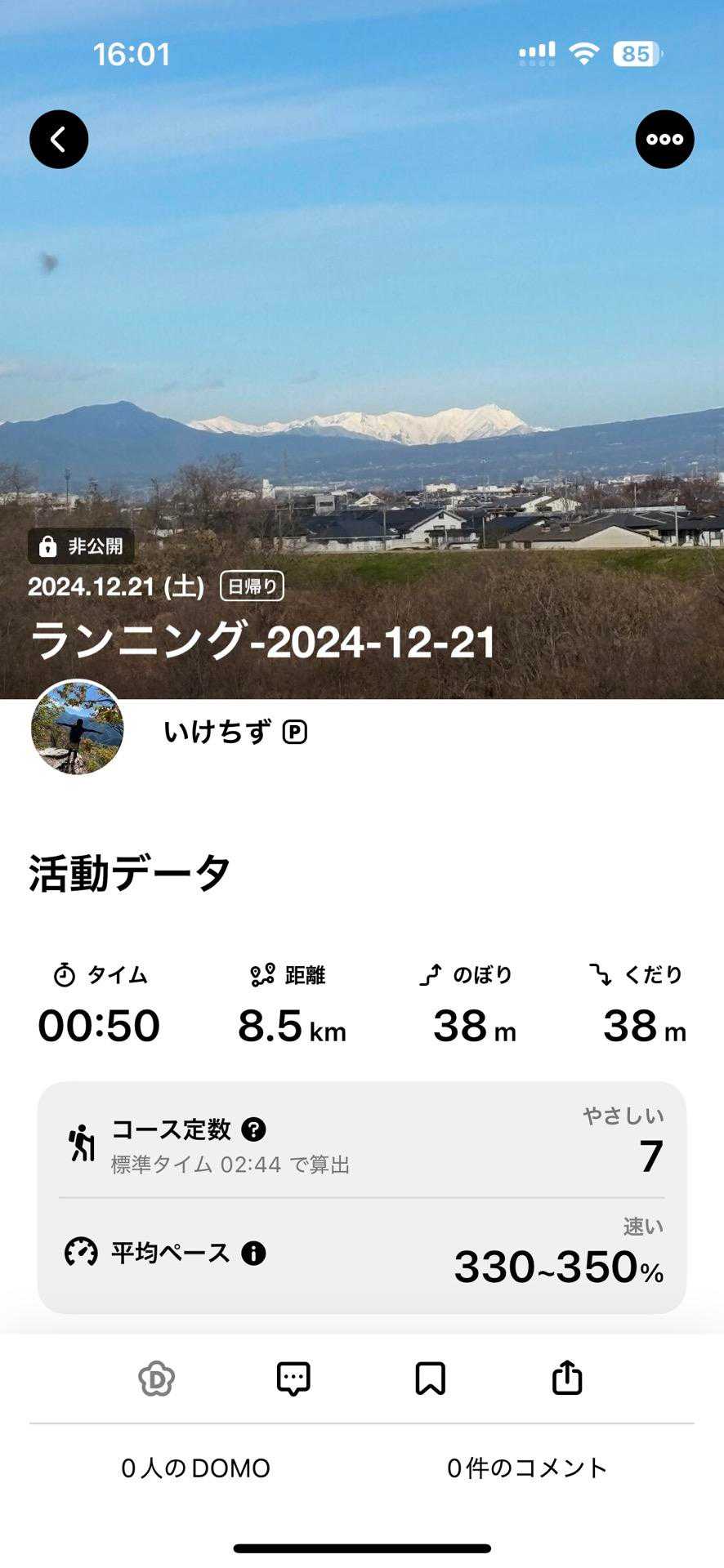Bookmark this running activity
This screenshot has height=1568, width=724.
point(430,1379)
